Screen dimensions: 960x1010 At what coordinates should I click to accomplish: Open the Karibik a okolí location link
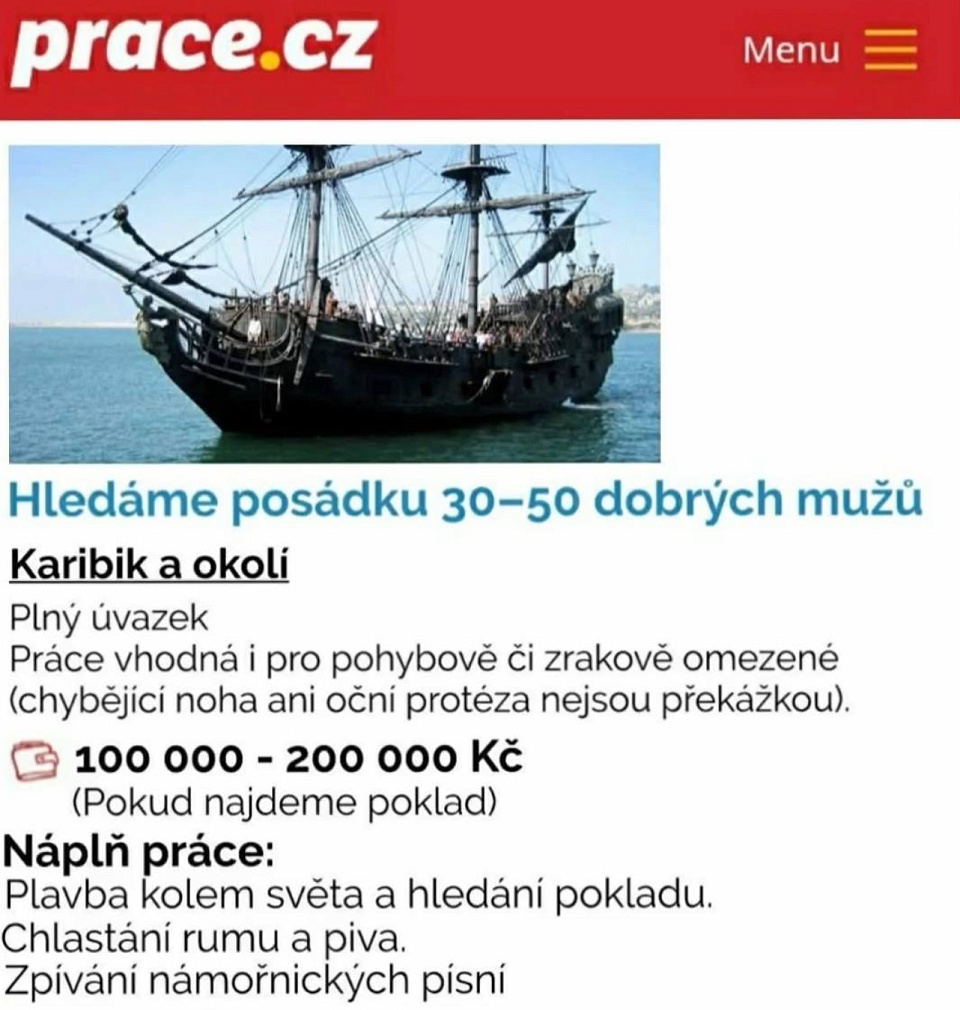[149, 566]
